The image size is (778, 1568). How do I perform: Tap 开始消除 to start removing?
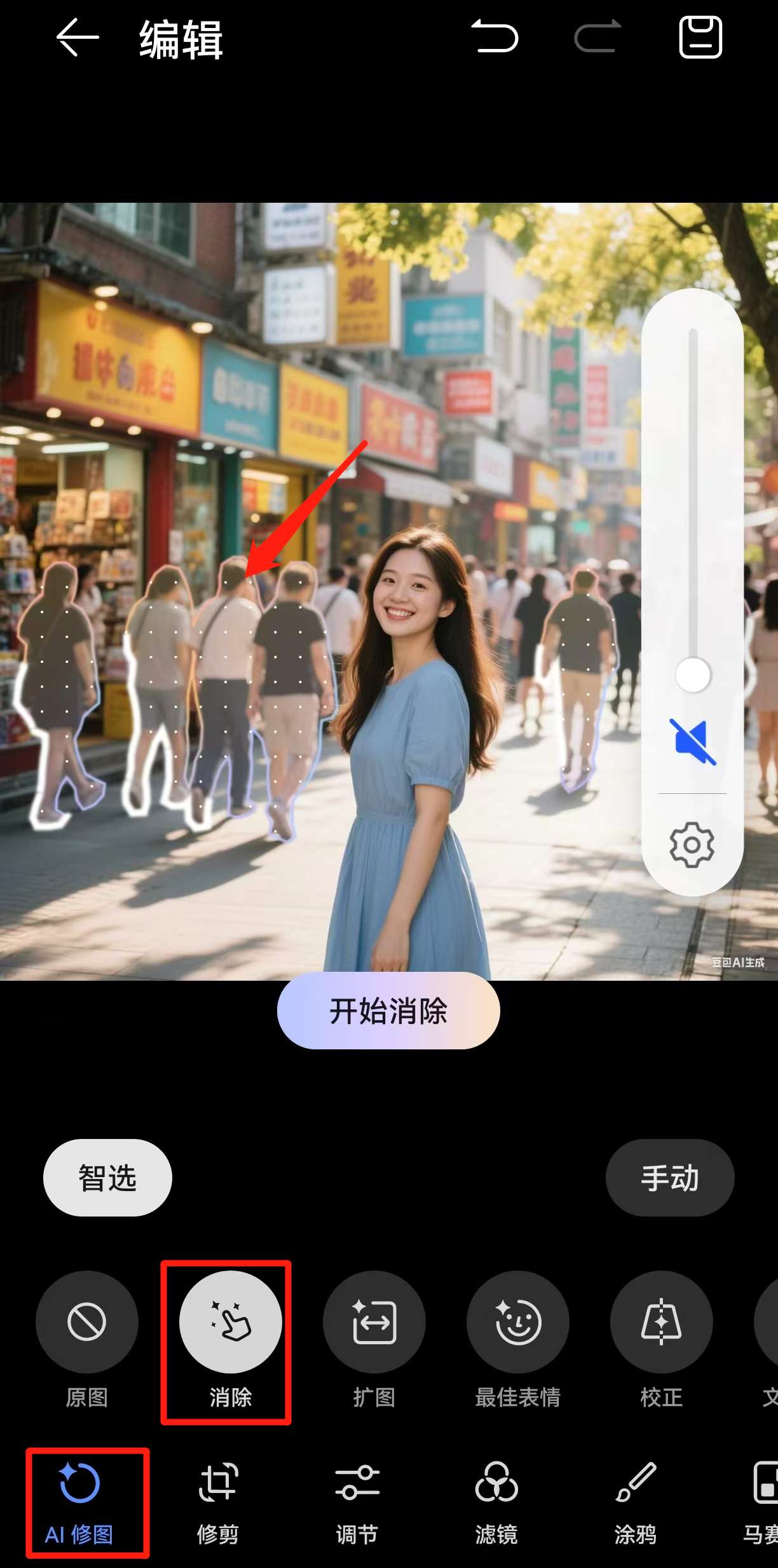388,1011
